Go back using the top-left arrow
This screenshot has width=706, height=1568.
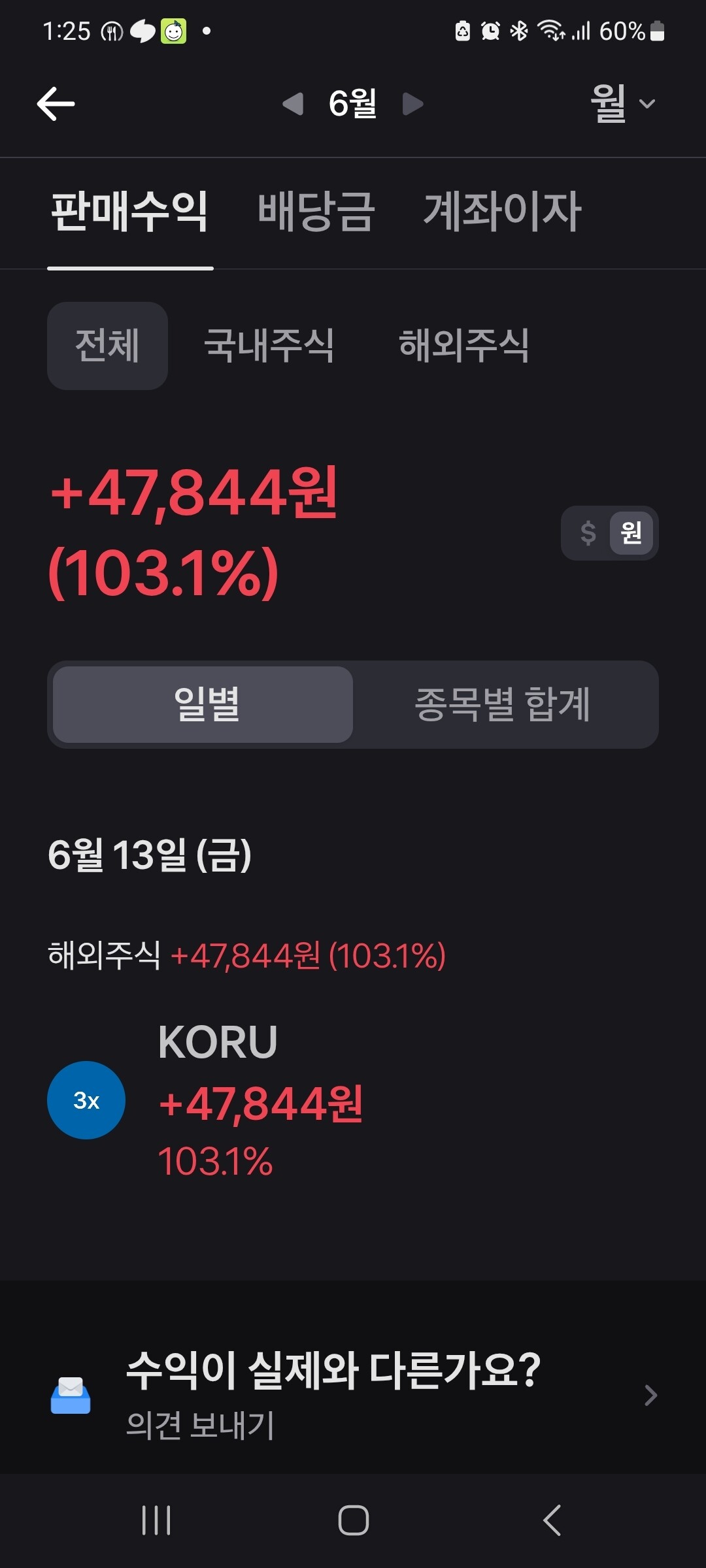pos(56,104)
